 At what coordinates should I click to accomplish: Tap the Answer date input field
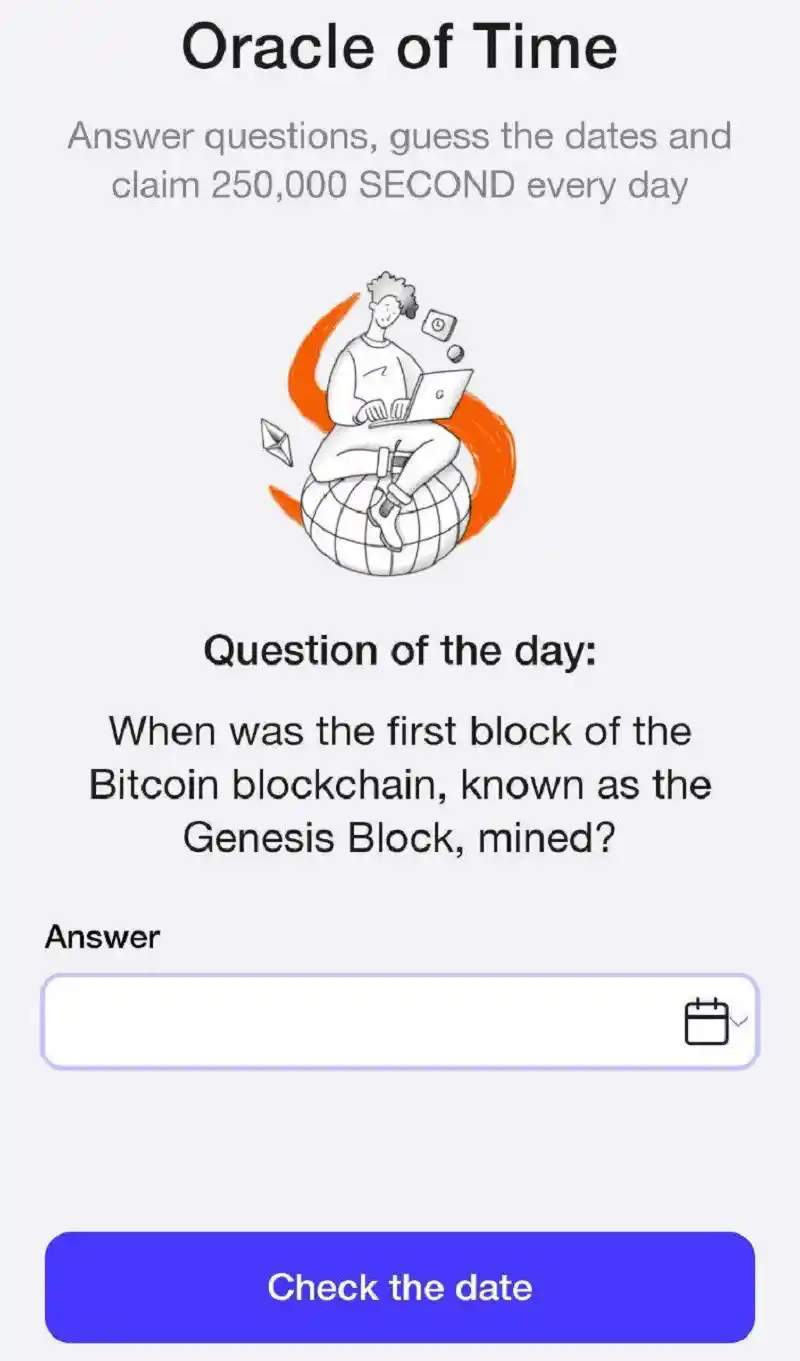pos(400,1021)
